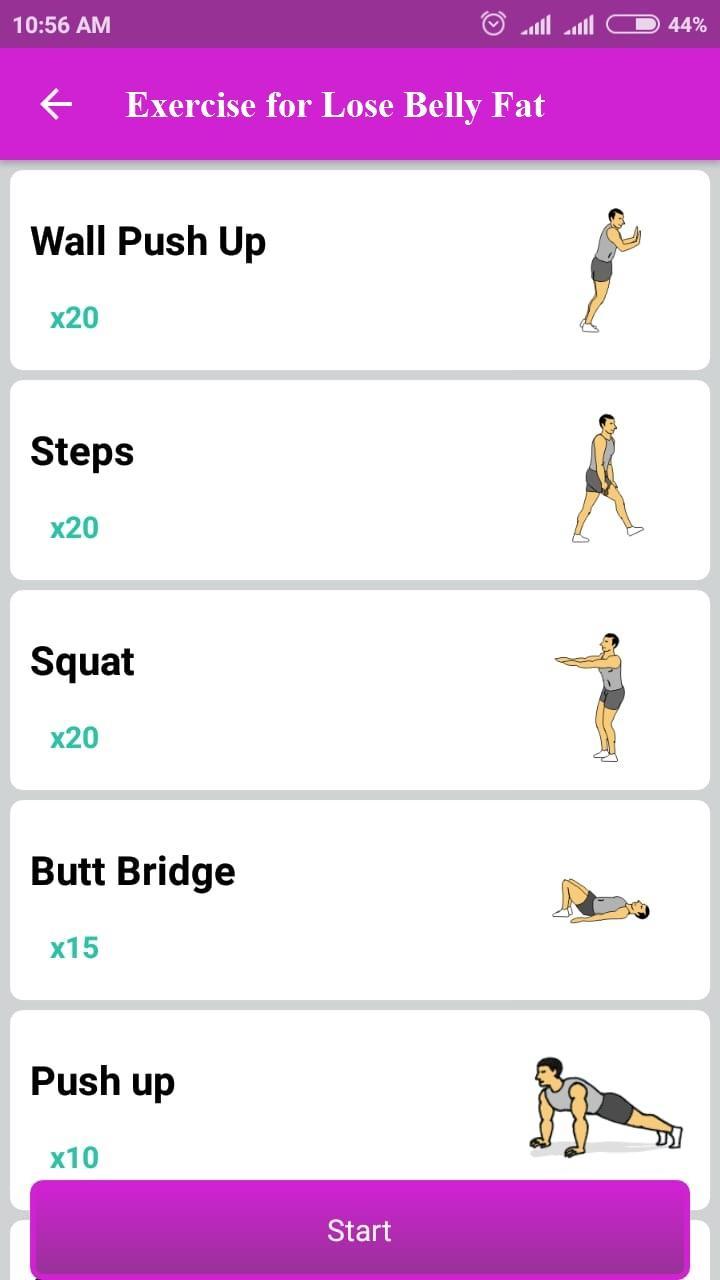Select the Squat exercise

360,690
